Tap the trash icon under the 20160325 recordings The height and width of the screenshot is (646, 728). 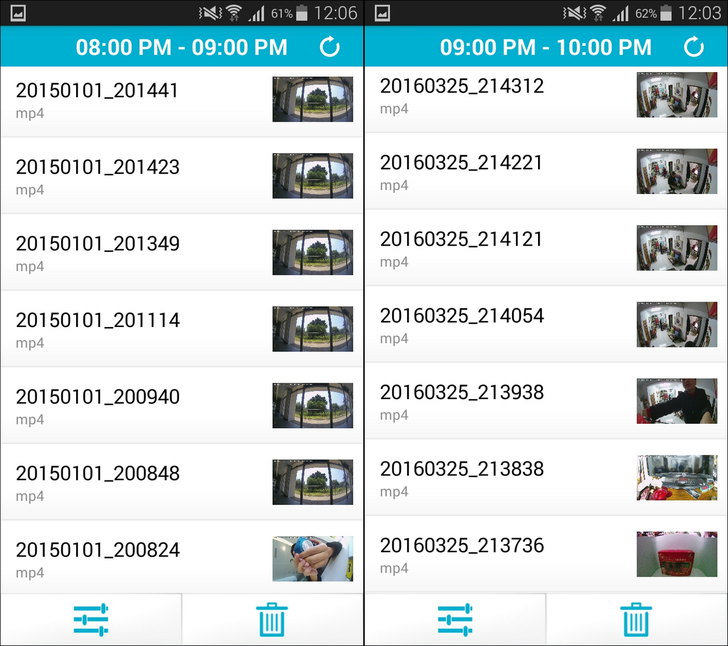[x=636, y=620]
